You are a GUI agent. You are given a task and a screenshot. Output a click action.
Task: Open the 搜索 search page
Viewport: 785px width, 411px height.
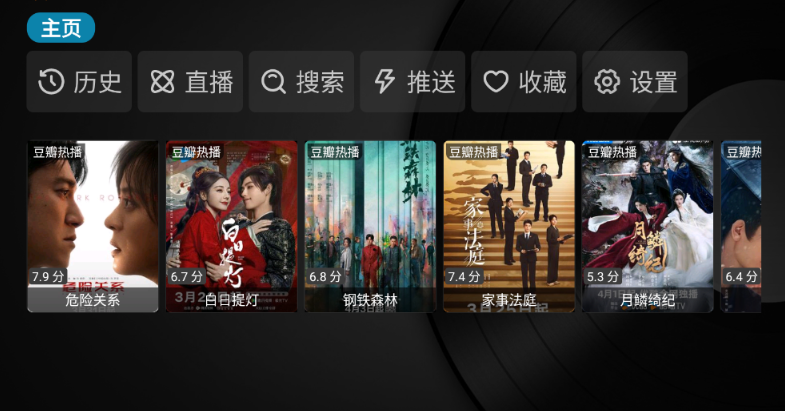302,82
